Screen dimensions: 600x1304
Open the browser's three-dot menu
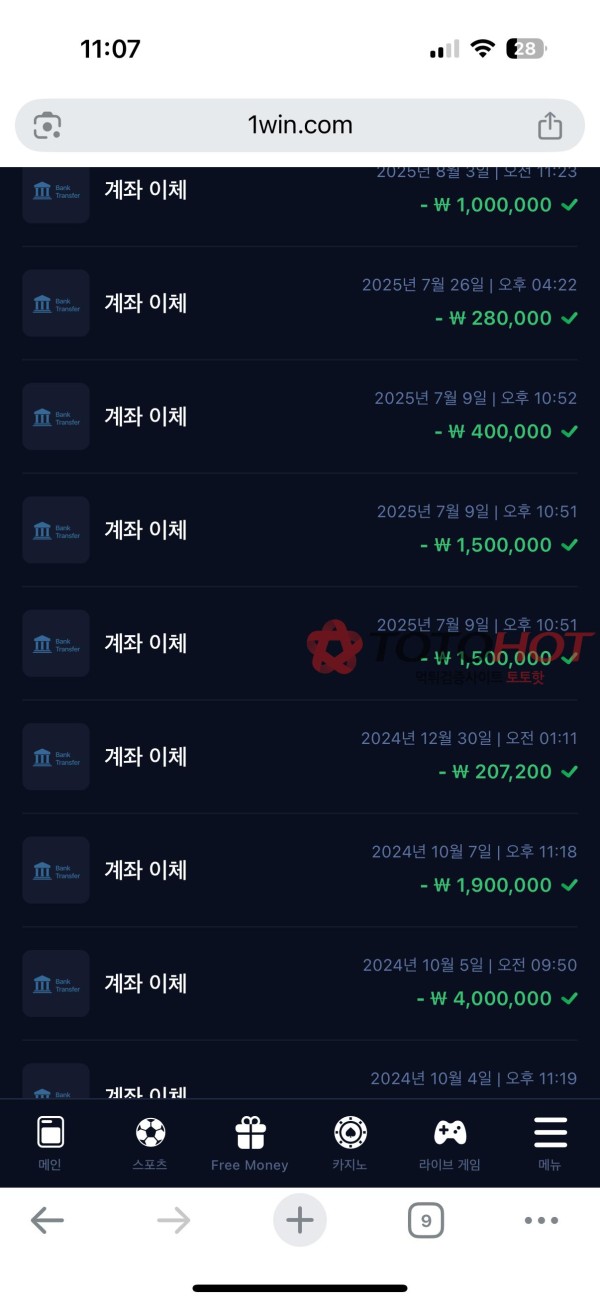541,1220
